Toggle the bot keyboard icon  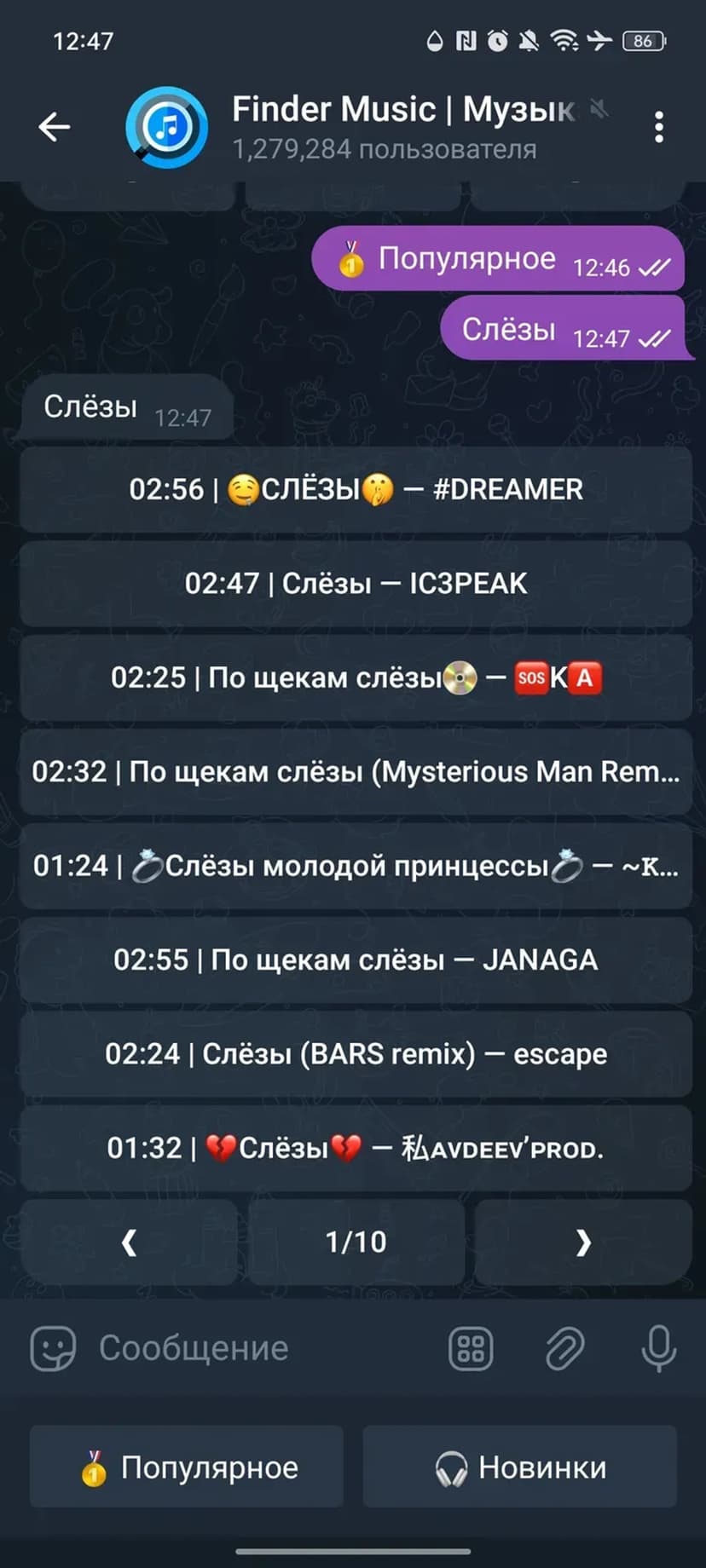(x=471, y=1349)
